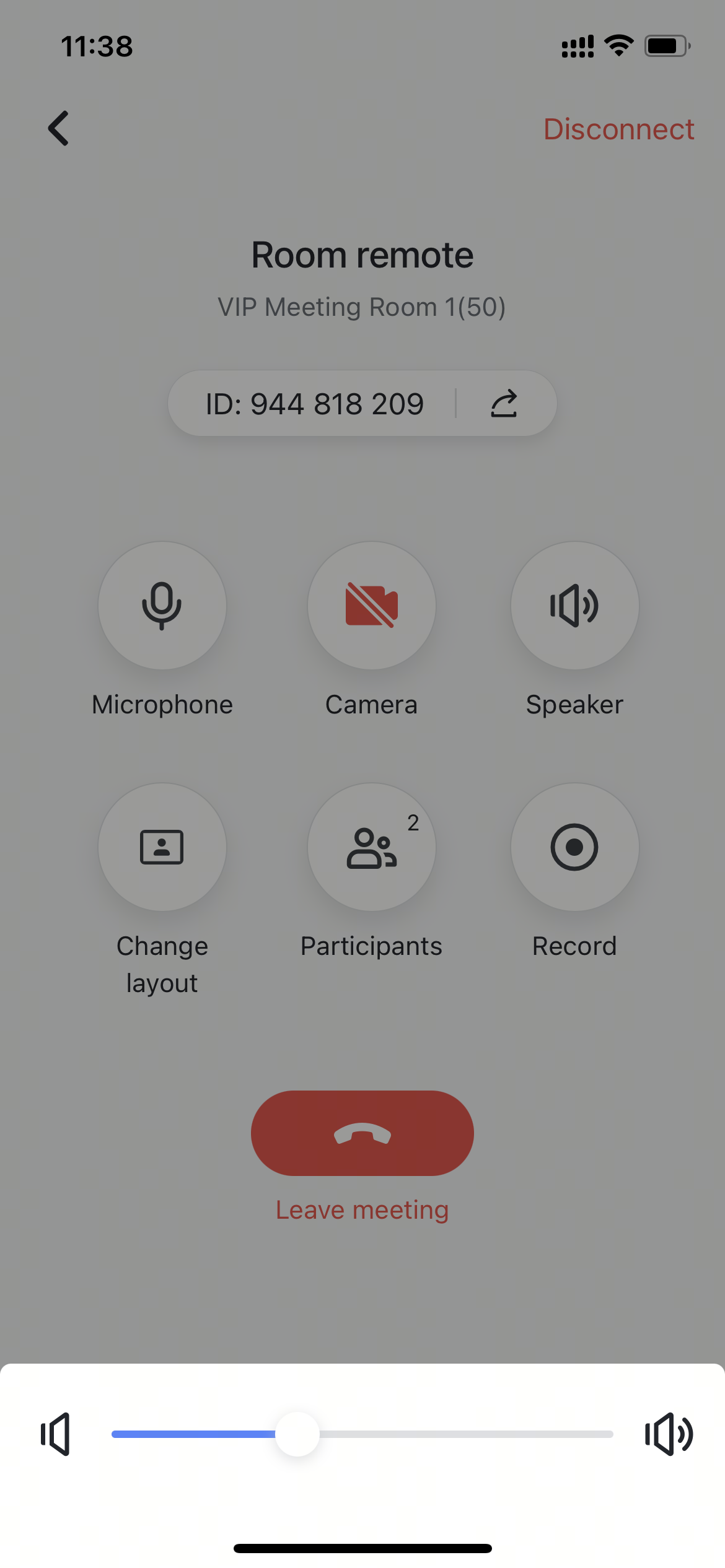Image resolution: width=725 pixels, height=1568 pixels.
Task: Leave the meeting with the red button
Action: (362, 1133)
